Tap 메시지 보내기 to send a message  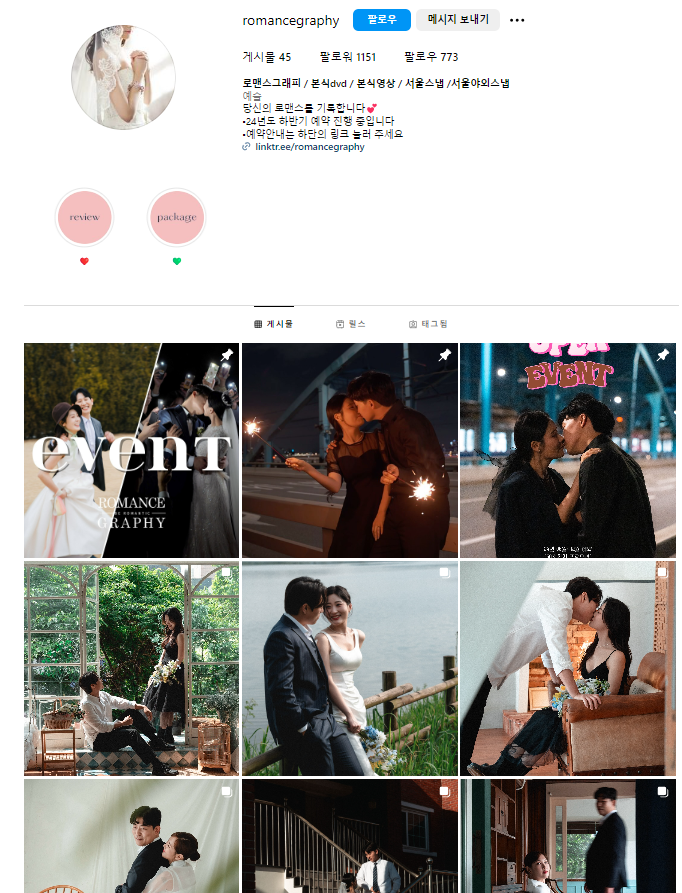(x=458, y=20)
